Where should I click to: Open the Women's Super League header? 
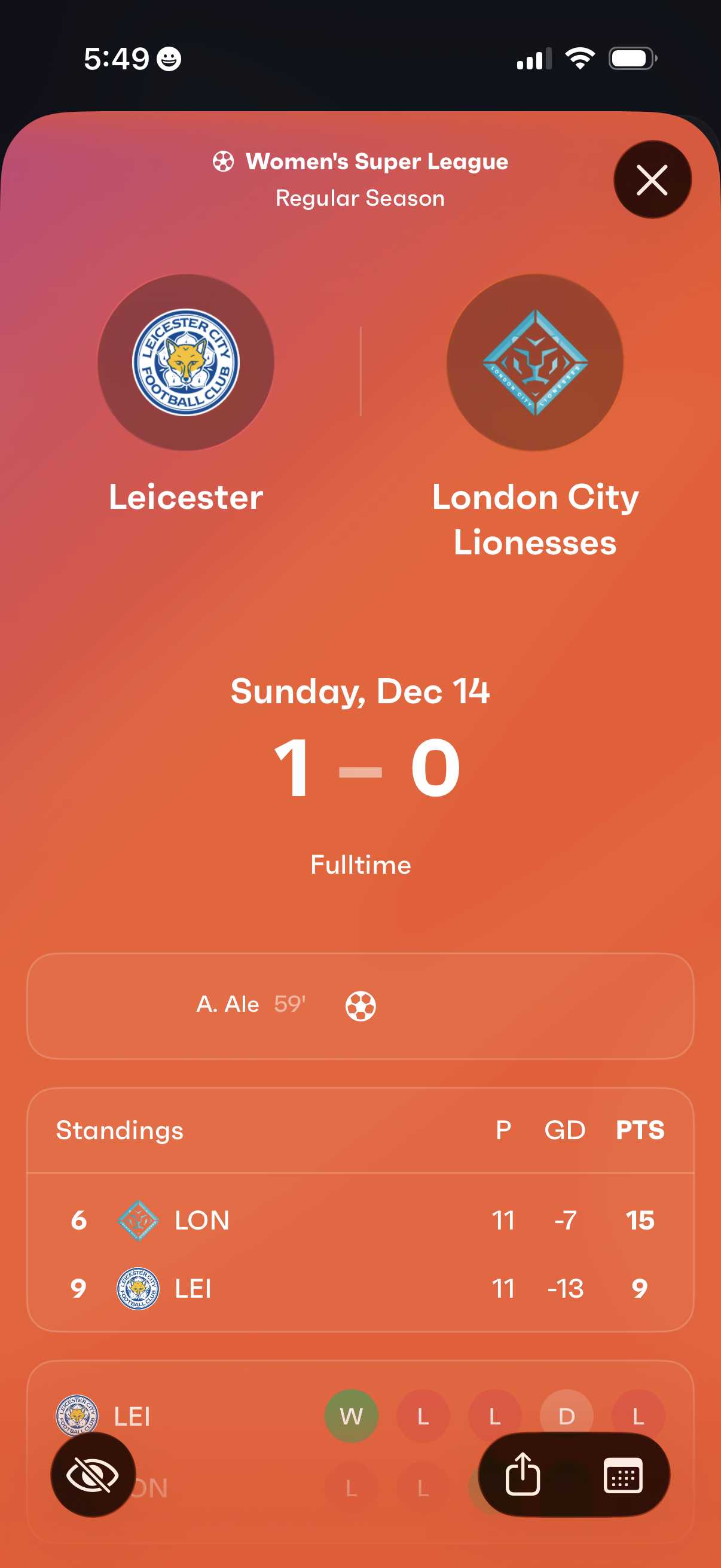377,161
